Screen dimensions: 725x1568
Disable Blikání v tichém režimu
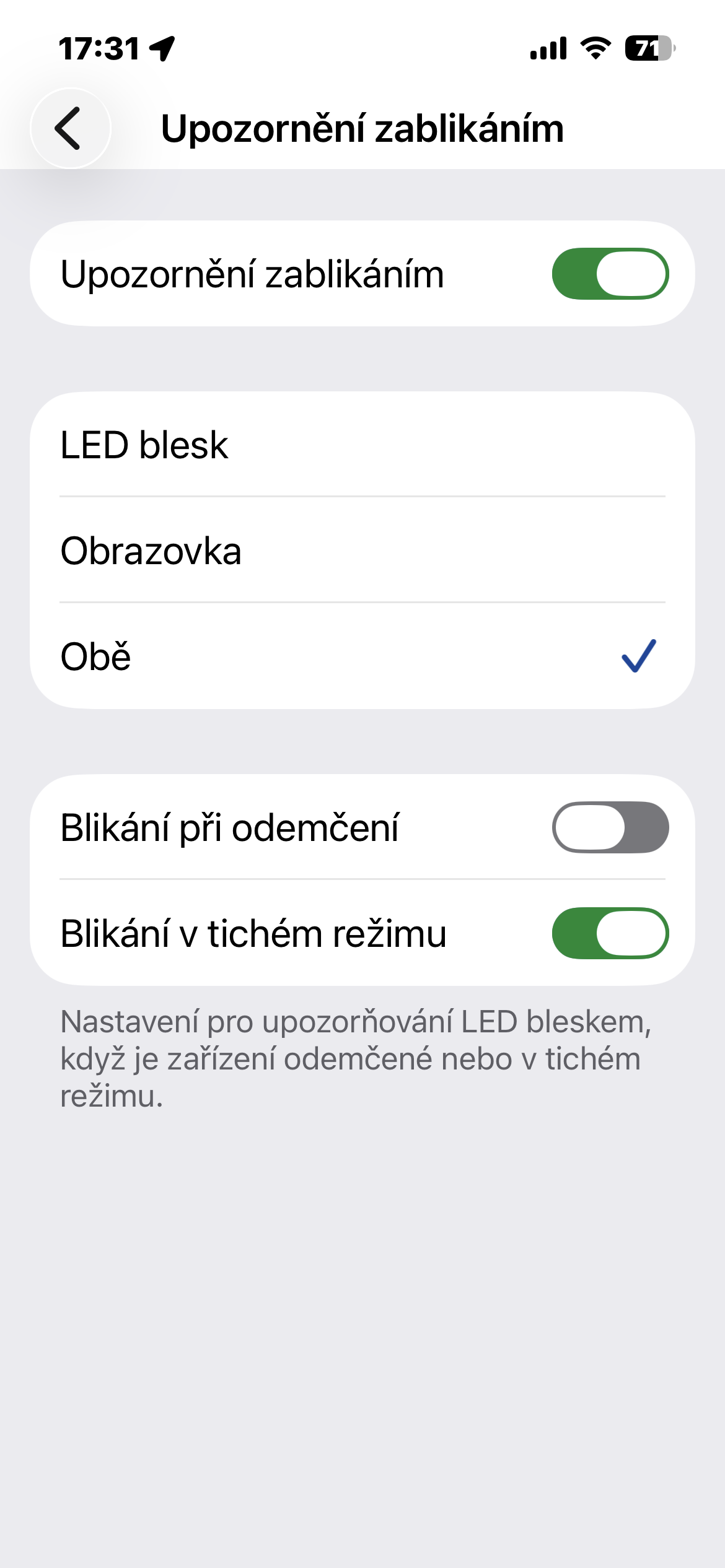[610, 933]
